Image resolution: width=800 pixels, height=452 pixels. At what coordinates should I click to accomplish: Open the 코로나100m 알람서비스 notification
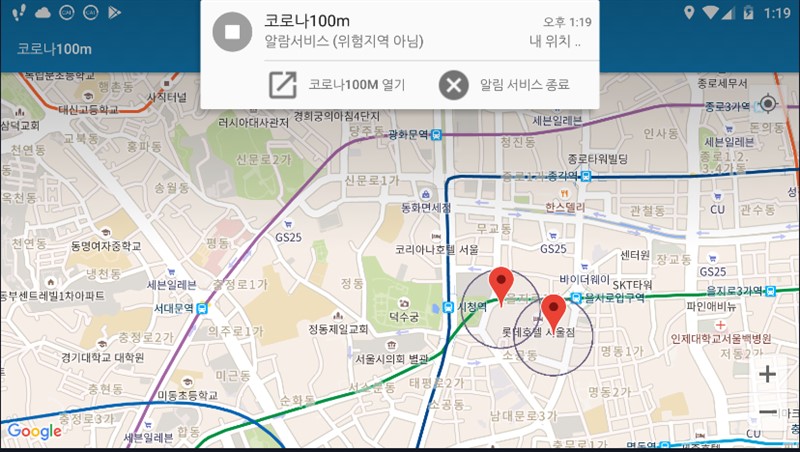pos(400,32)
